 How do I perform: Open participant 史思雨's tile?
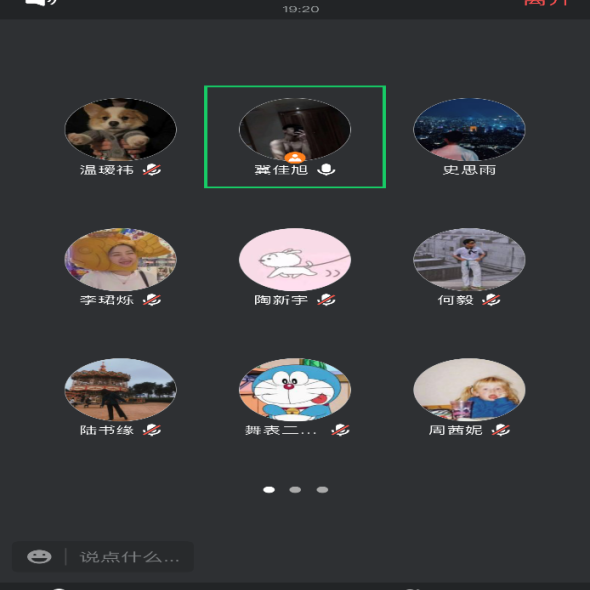pos(469,137)
